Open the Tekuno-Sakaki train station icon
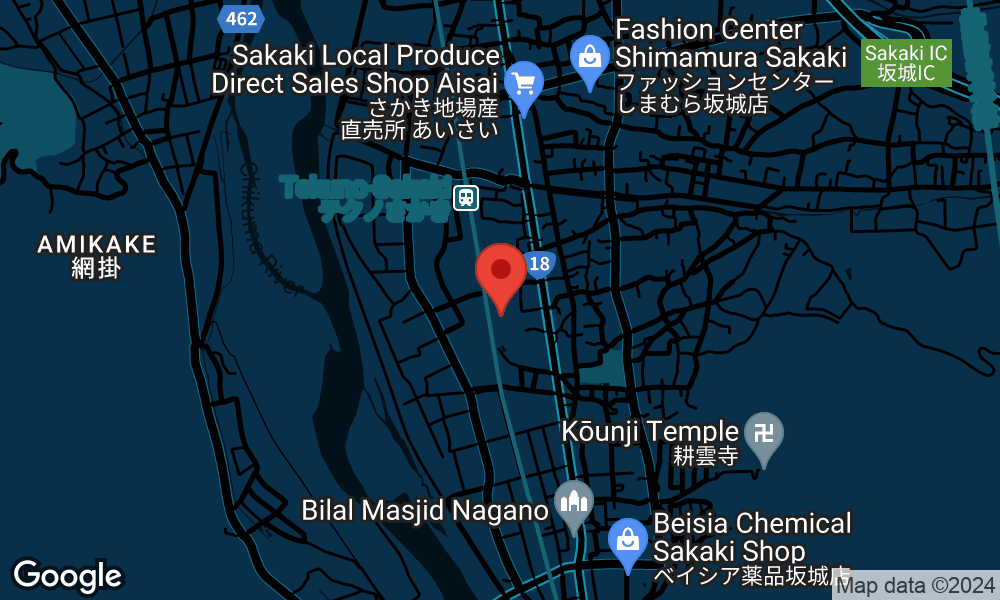This screenshot has height=600, width=1000. (x=465, y=198)
